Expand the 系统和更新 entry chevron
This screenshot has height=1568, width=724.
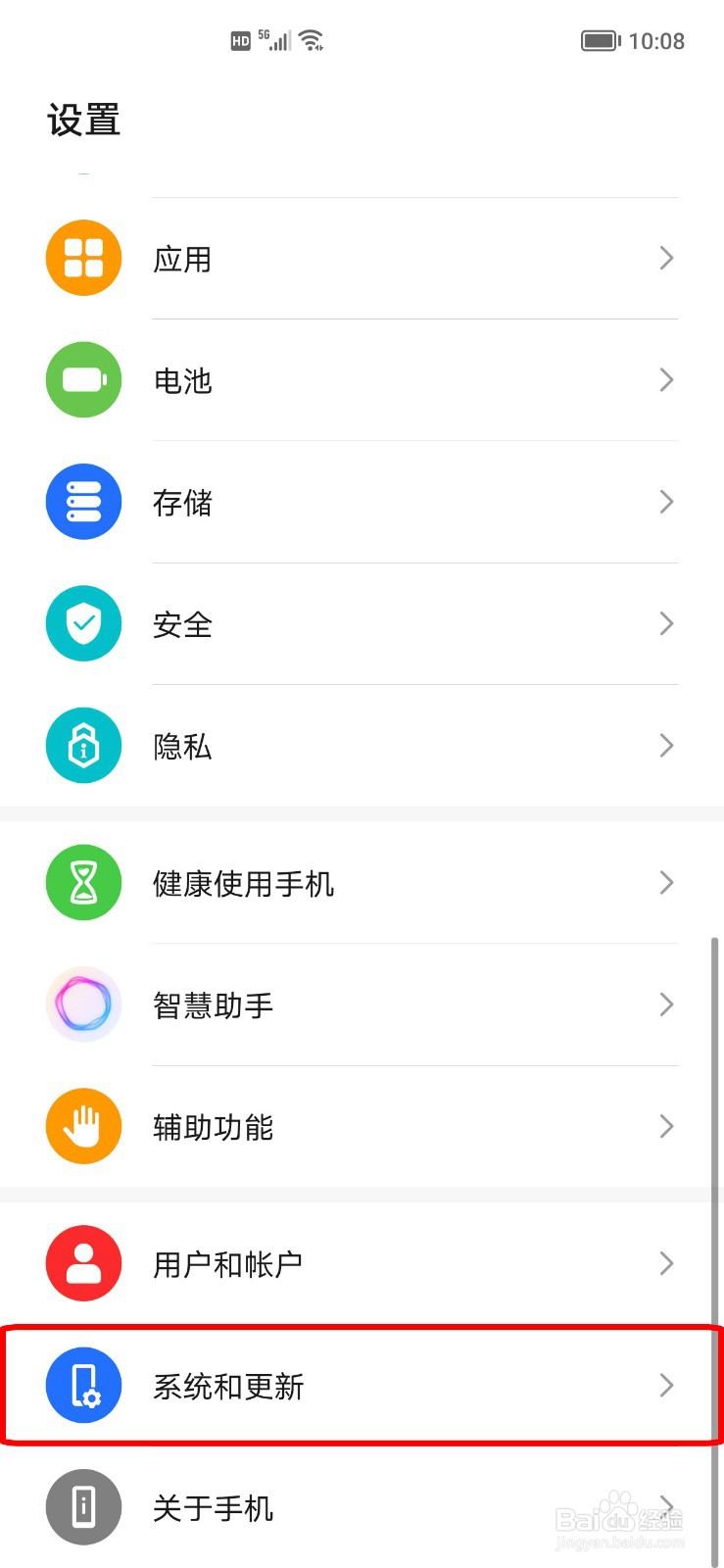pyautogui.click(x=667, y=1386)
